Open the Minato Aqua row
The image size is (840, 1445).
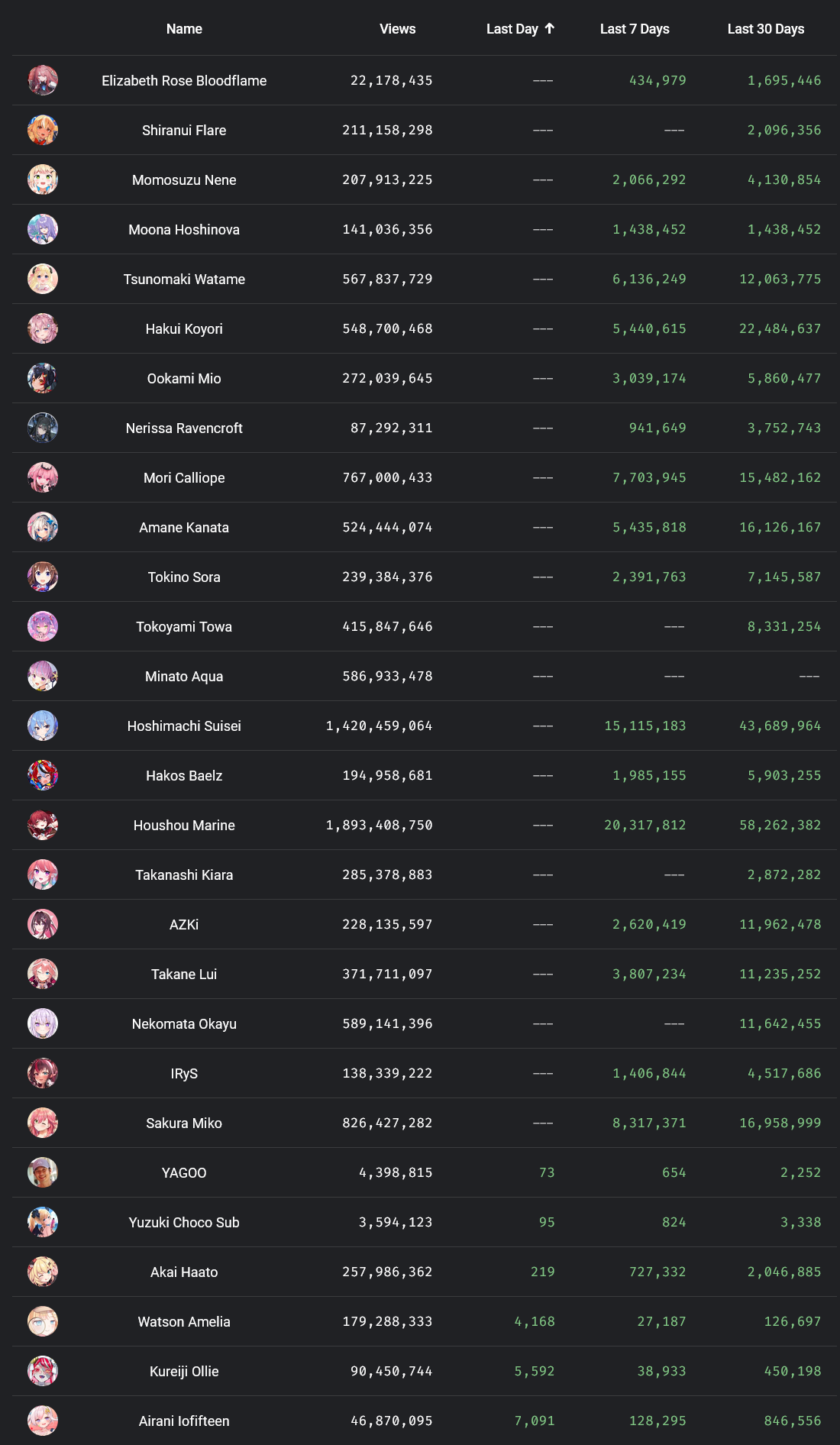(425, 676)
